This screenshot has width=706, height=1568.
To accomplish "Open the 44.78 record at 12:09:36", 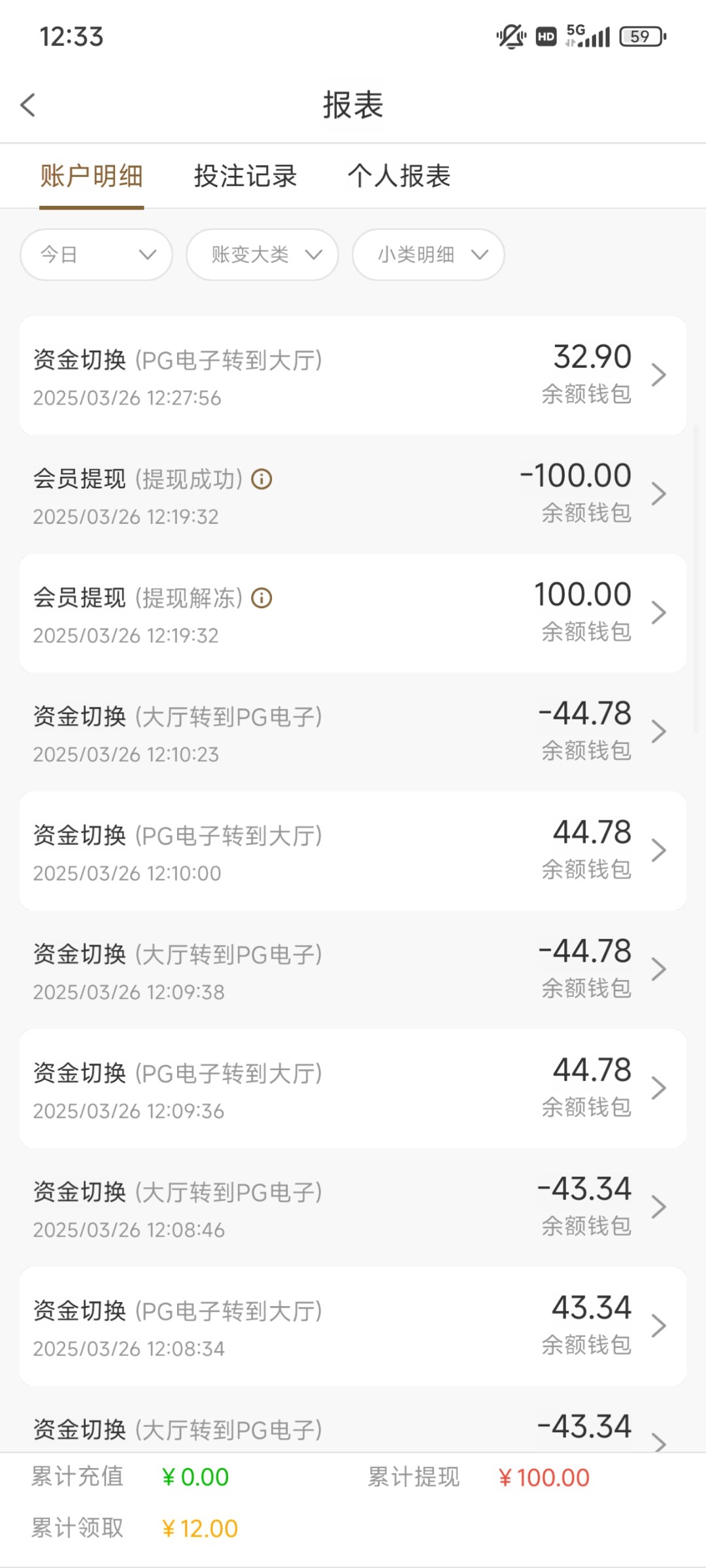I will click(353, 1089).
